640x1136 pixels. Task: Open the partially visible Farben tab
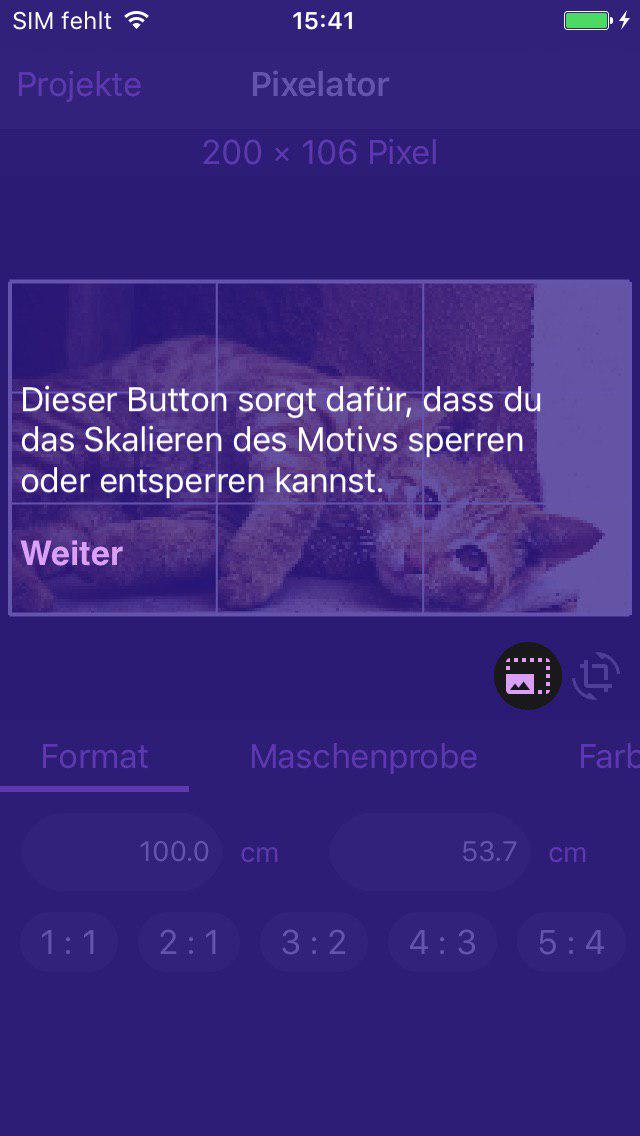(x=607, y=756)
